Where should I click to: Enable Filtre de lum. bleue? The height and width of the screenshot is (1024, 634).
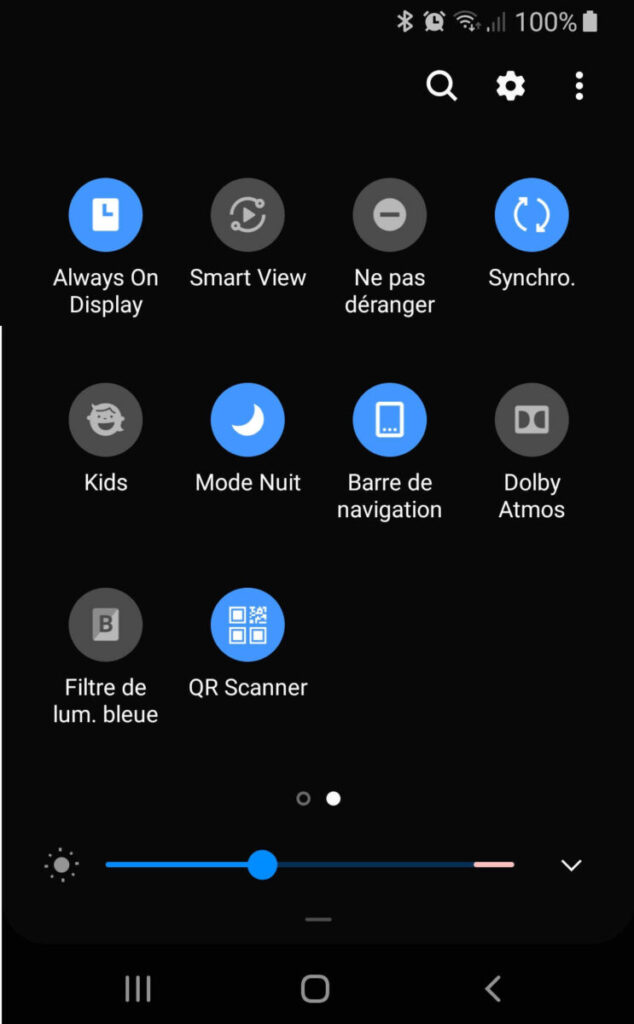(x=105, y=625)
